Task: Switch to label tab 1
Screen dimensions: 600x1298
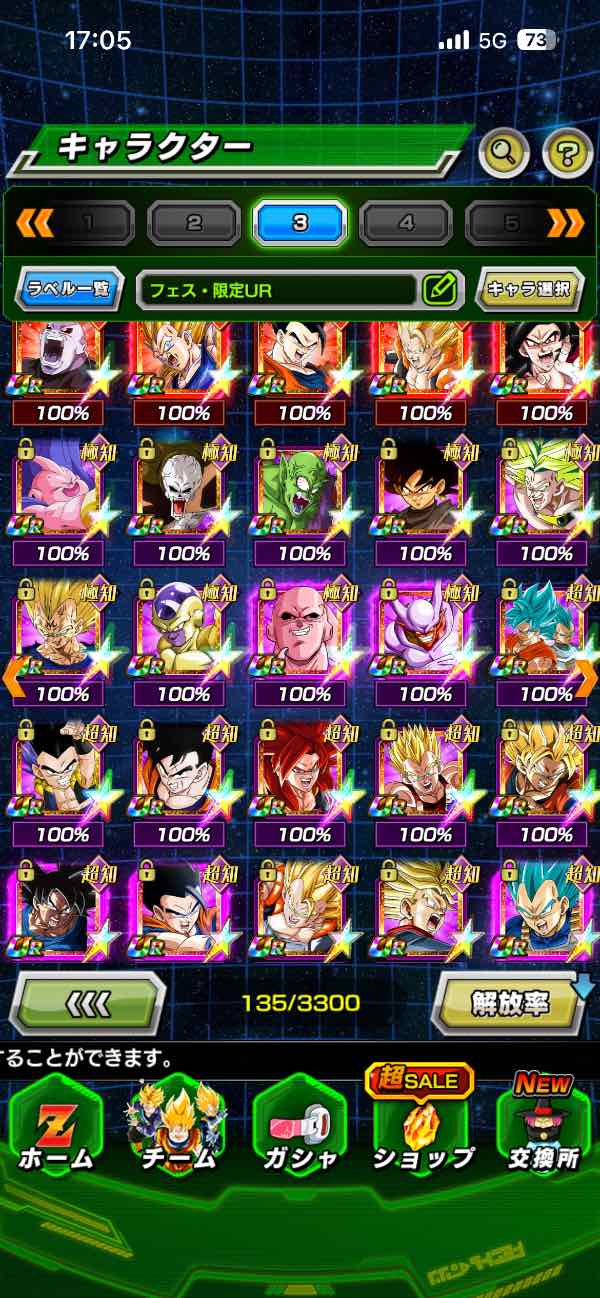Action: [88, 223]
